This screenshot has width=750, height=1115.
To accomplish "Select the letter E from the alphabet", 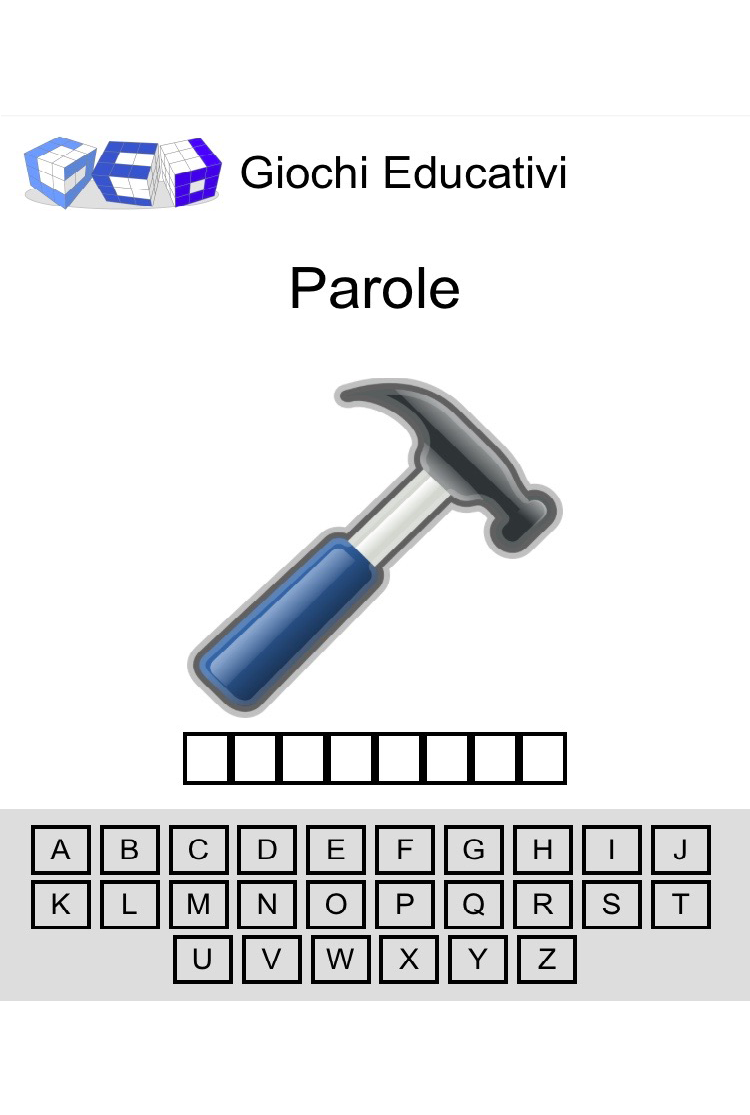I will pyautogui.click(x=335, y=851).
